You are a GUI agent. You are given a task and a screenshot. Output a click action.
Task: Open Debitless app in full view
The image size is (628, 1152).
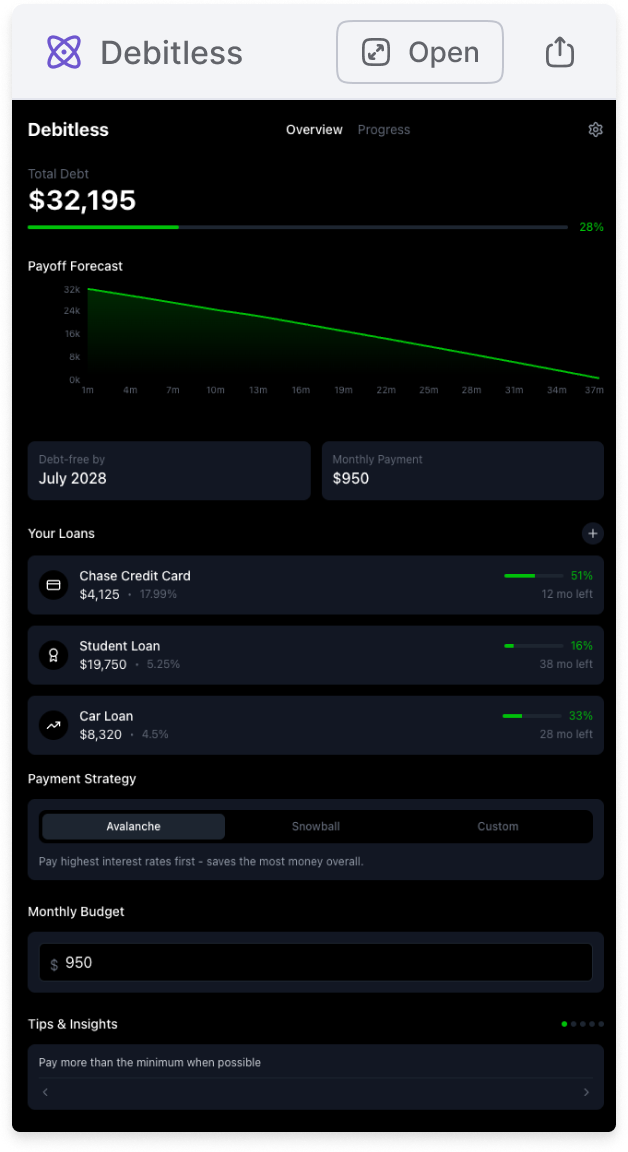pos(419,52)
